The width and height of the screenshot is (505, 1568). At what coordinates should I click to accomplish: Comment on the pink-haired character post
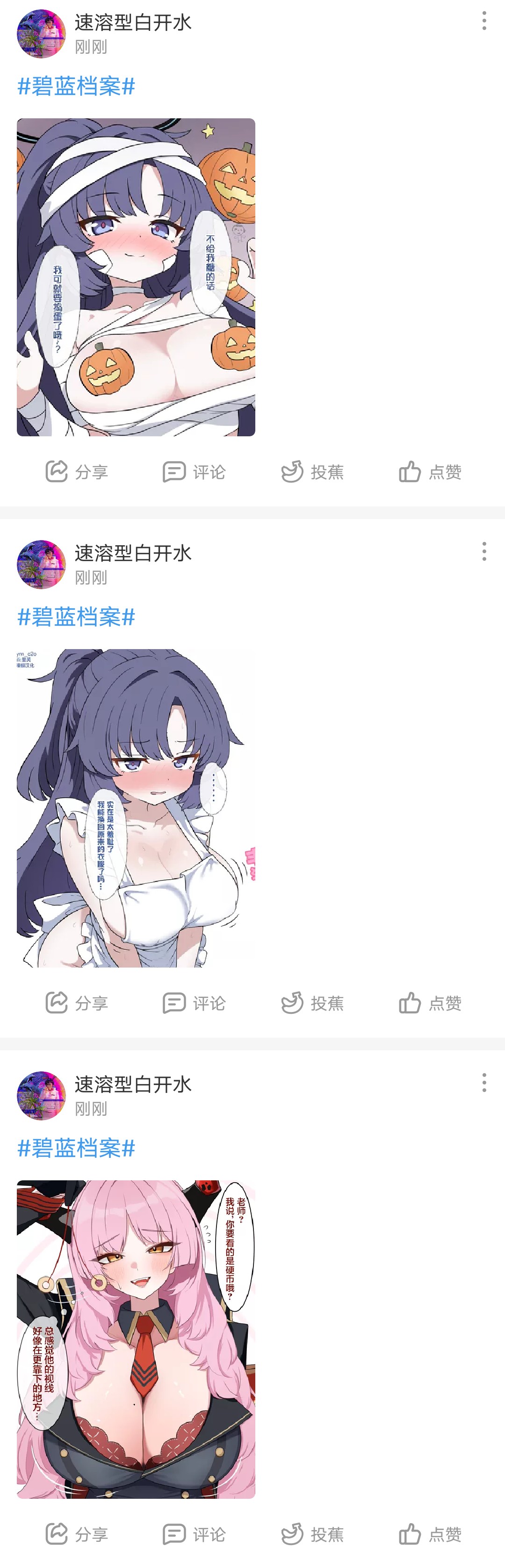click(x=194, y=1534)
